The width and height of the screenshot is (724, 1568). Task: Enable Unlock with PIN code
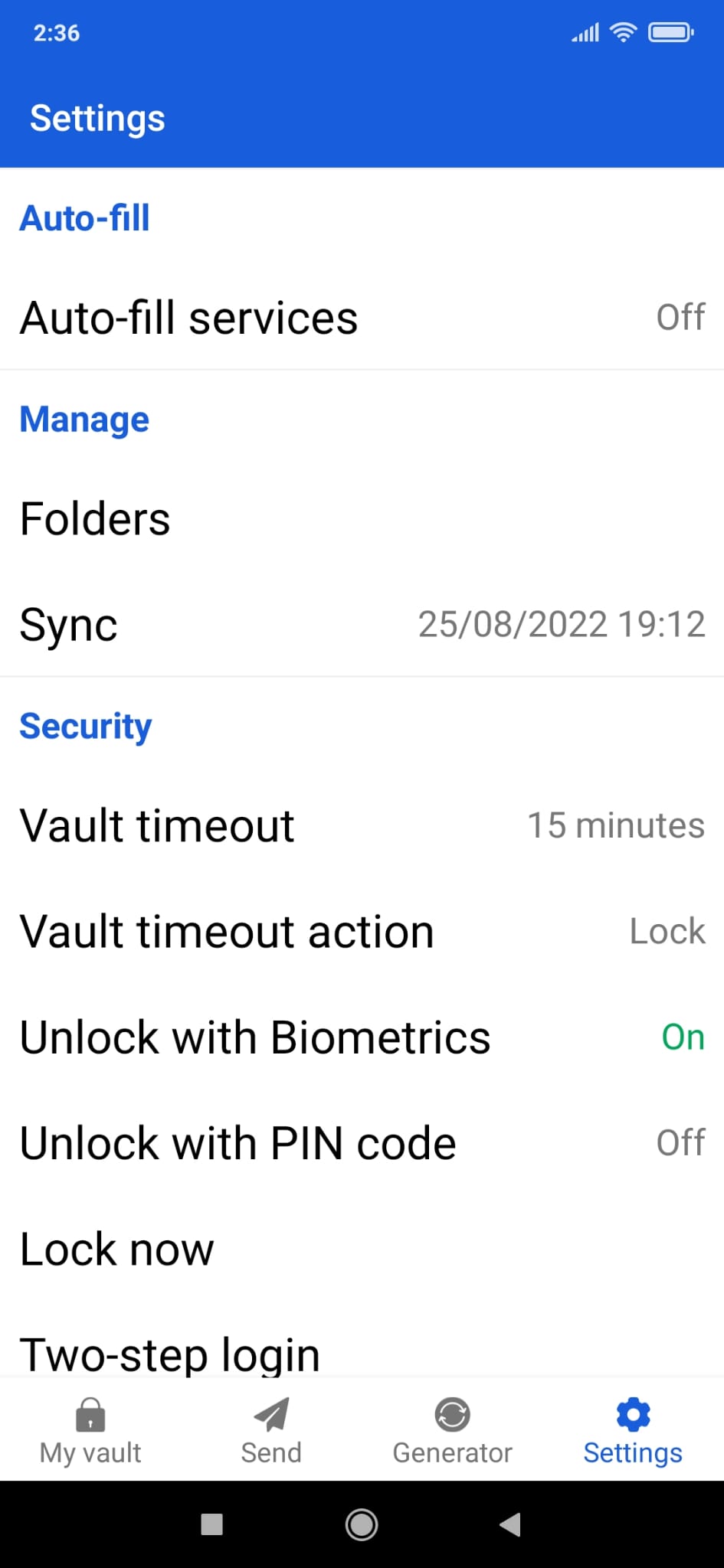click(362, 1143)
